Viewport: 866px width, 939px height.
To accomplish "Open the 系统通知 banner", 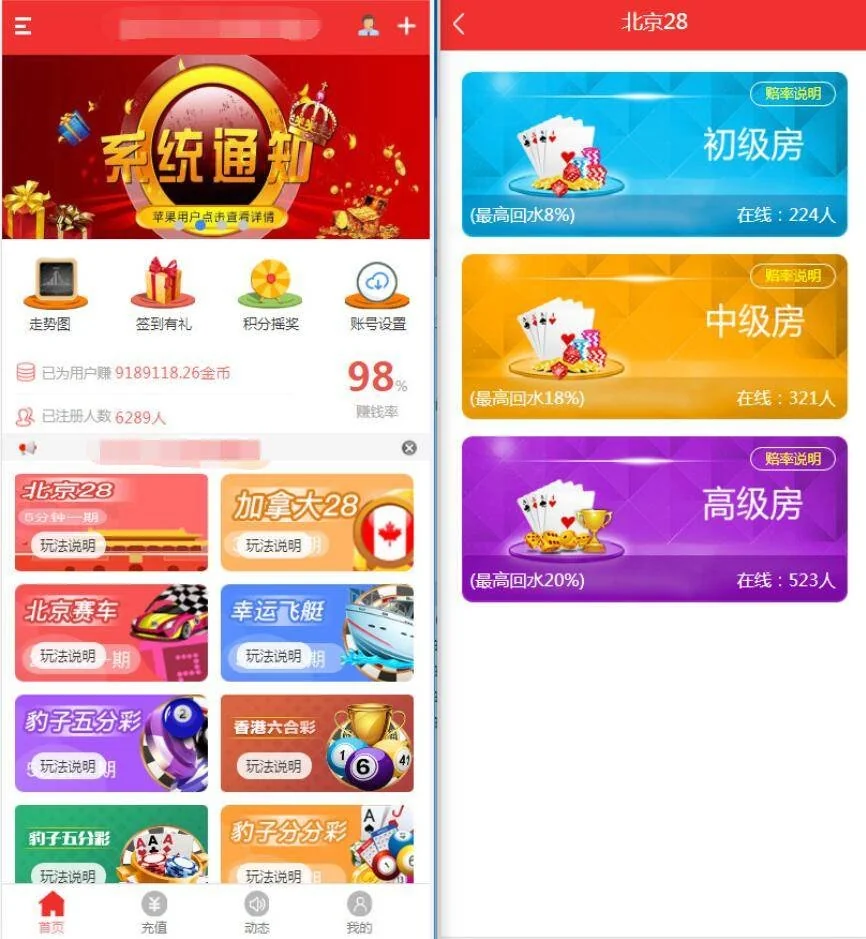I will pyautogui.click(x=216, y=146).
